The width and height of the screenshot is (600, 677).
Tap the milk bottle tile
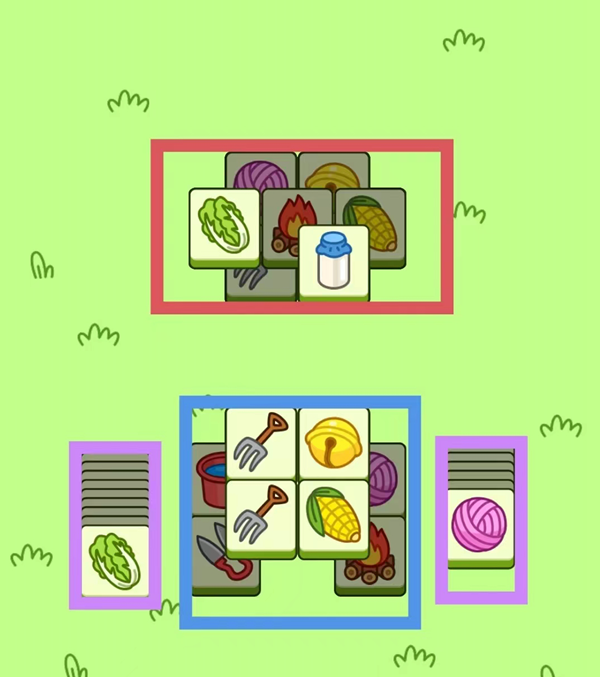(333, 259)
